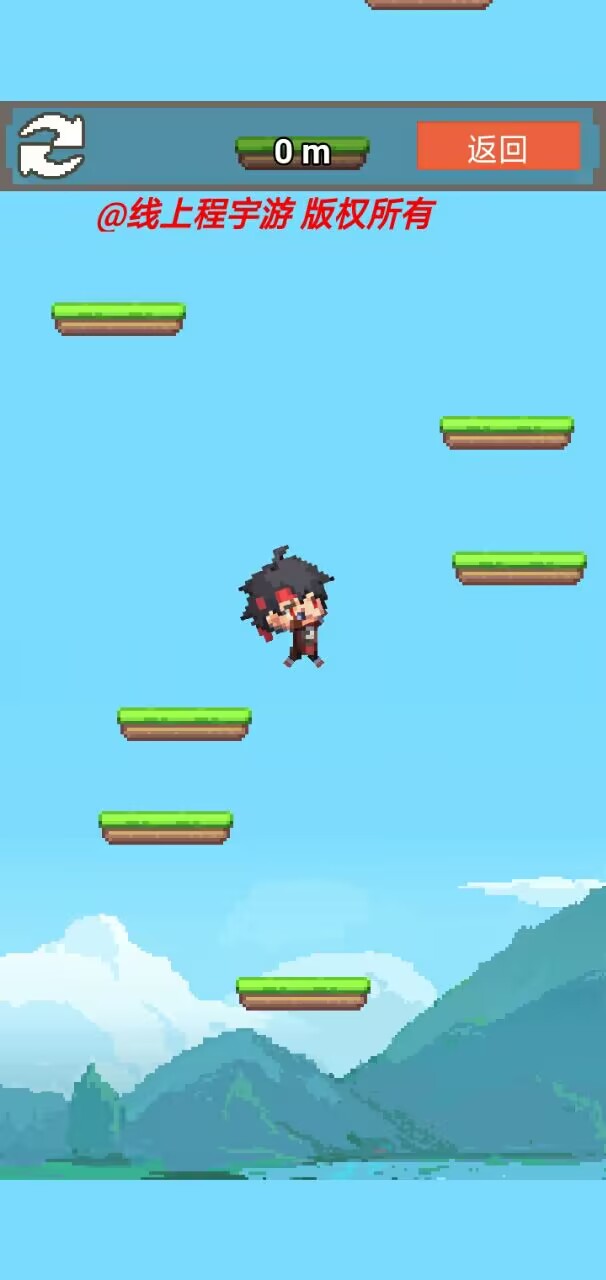Tap the orange 返回 button
This screenshot has height=1280, width=606.
tap(498, 147)
